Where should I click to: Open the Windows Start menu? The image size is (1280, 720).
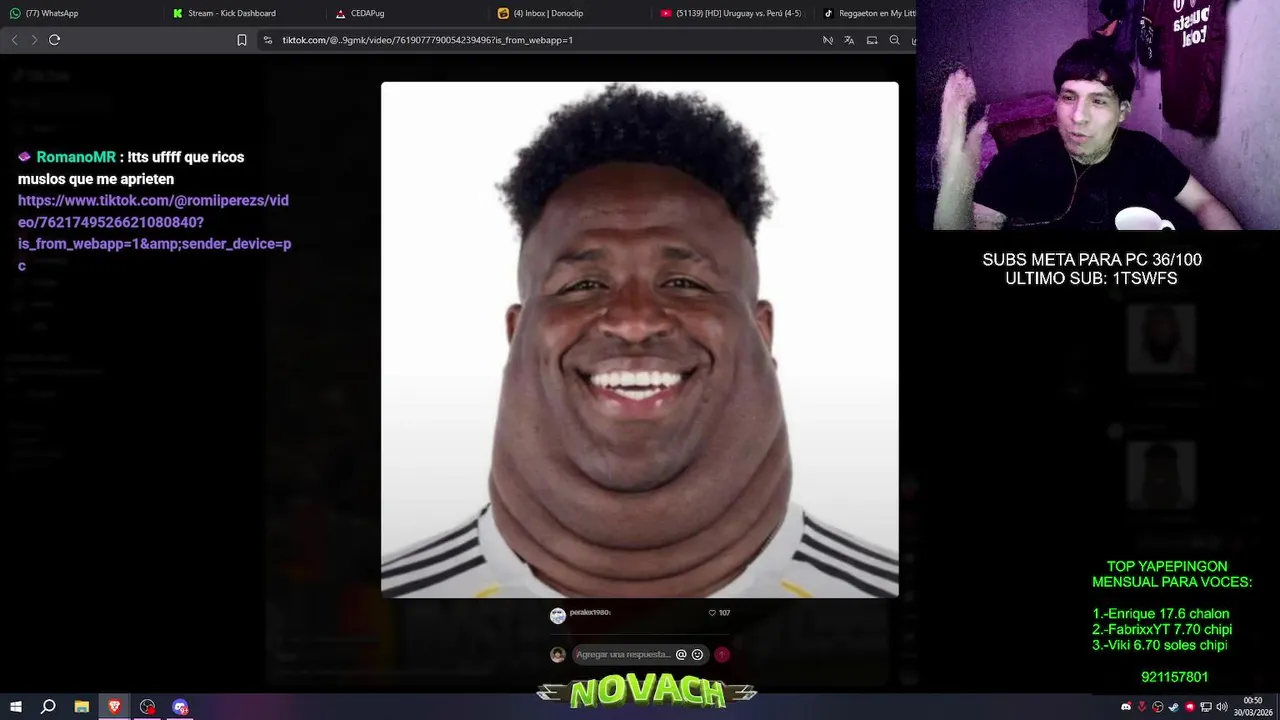pyautogui.click(x=16, y=707)
